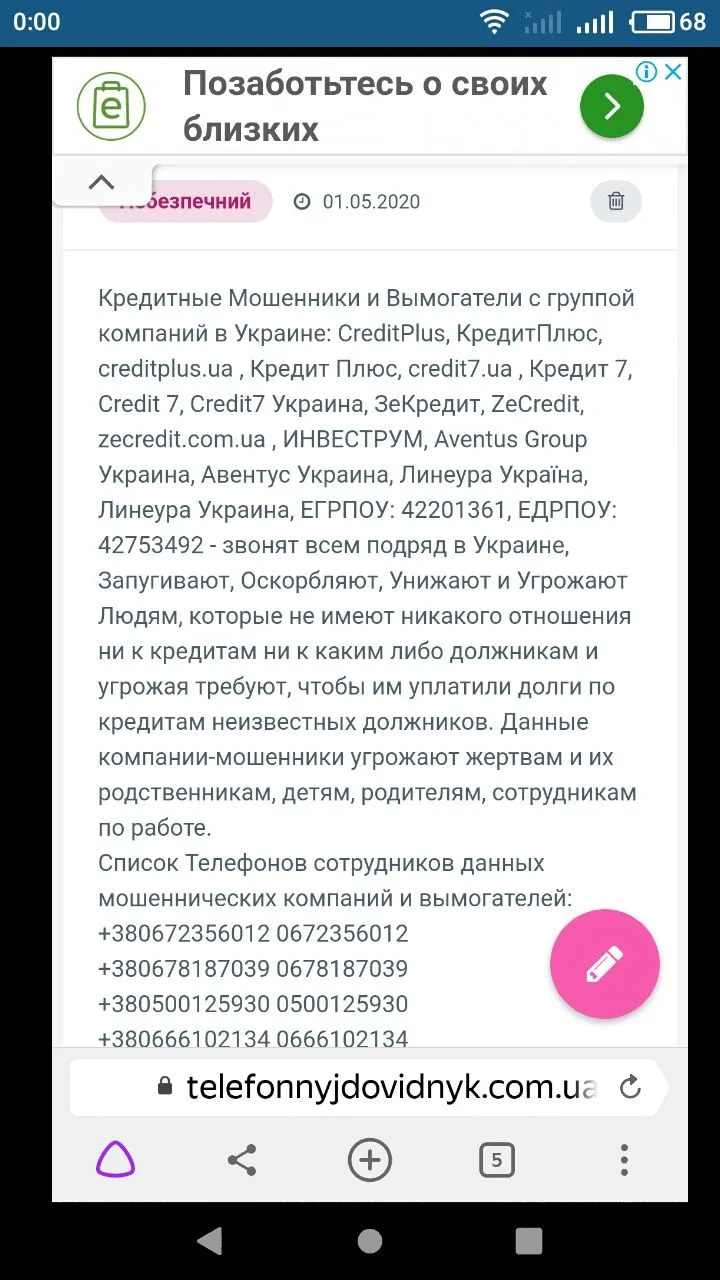720x1280 pixels.
Task: Close the ad banner
Action: pos(674,72)
